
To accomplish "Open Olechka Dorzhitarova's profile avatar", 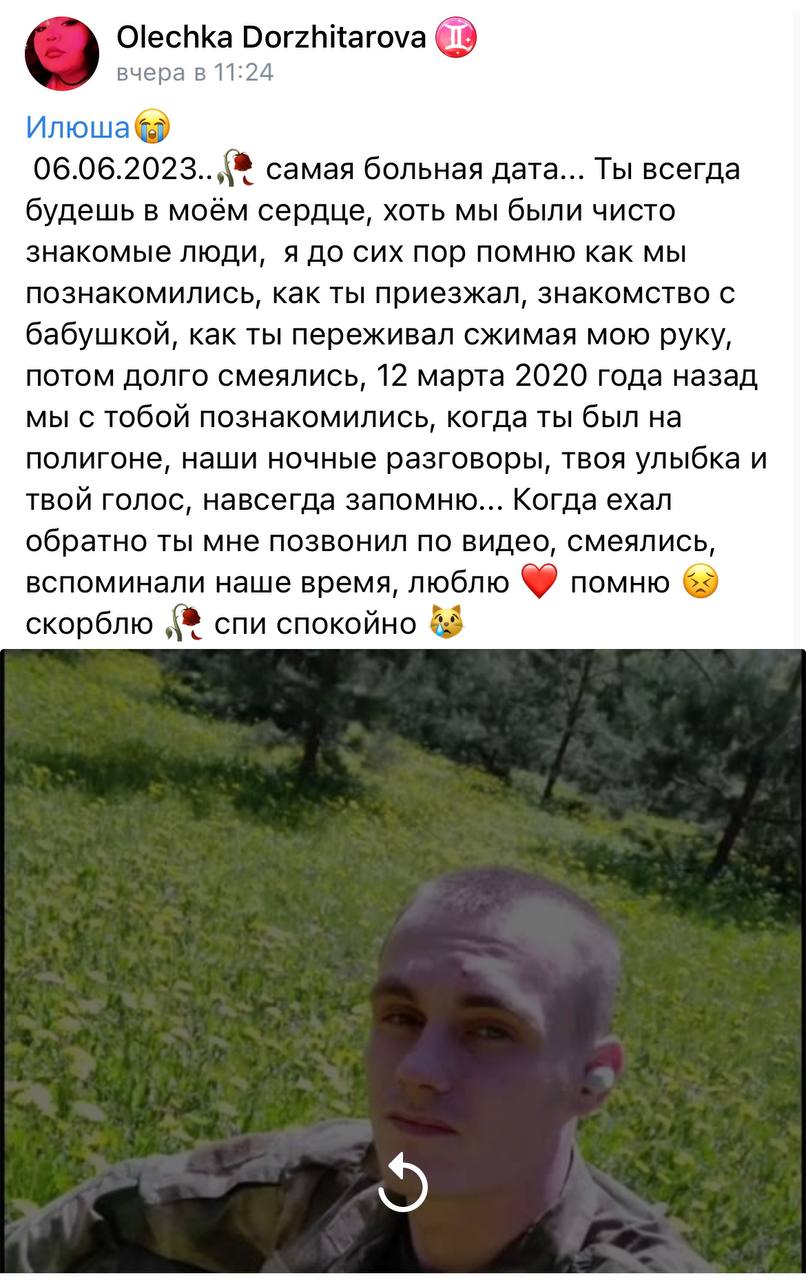I will point(62,54).
